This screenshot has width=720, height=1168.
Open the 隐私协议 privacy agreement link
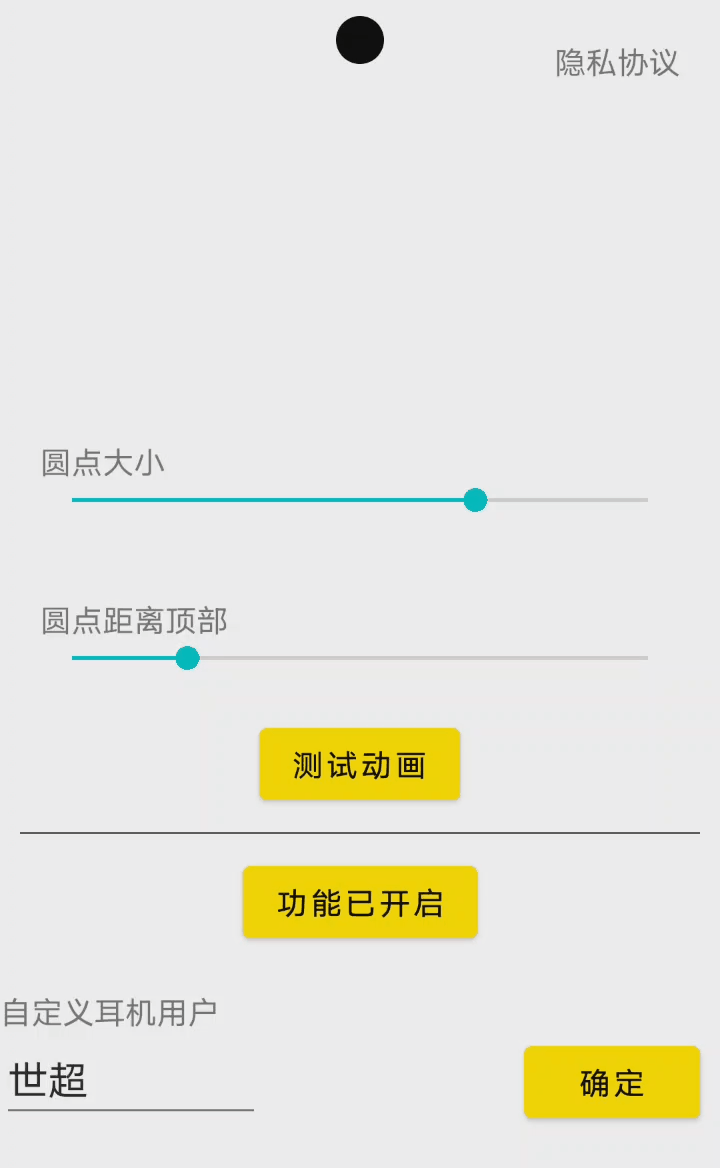(617, 63)
